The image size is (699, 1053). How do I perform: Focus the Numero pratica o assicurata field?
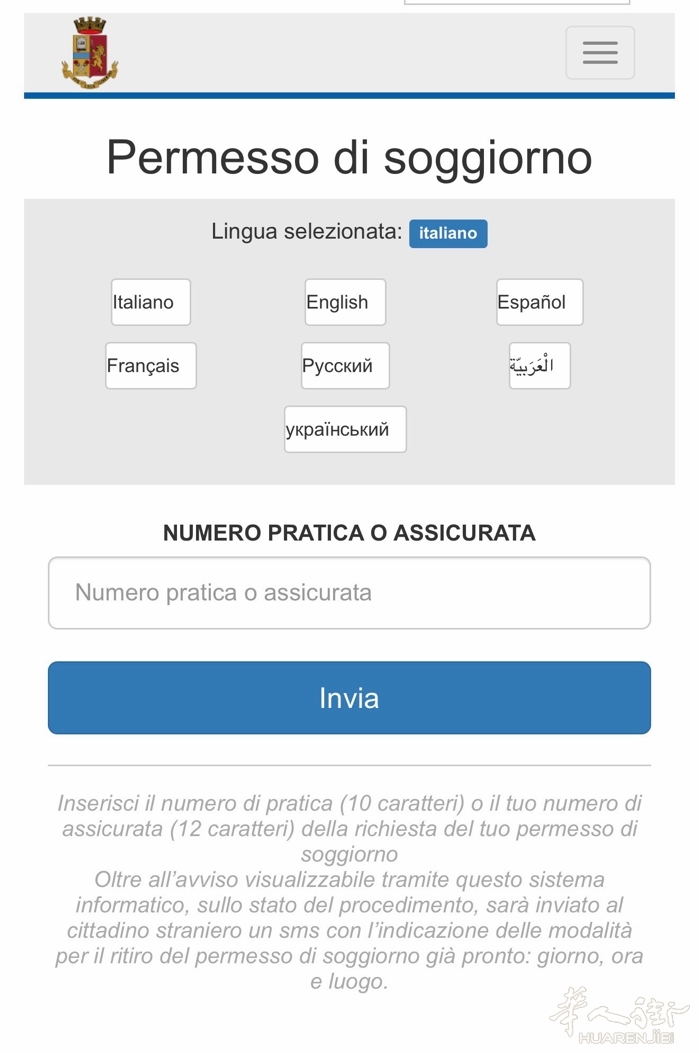point(349,593)
